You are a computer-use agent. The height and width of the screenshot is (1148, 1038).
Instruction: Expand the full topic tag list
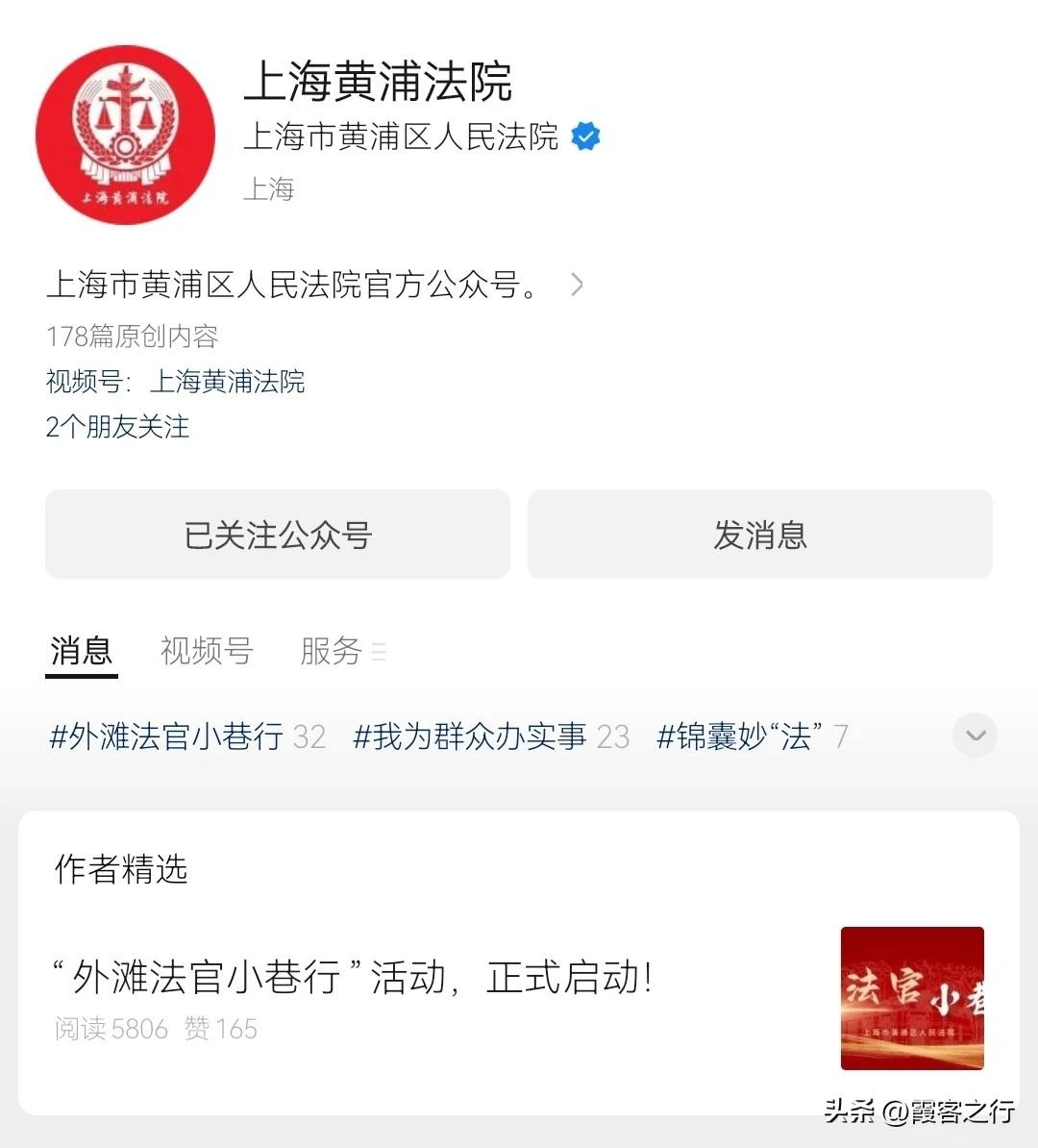(x=975, y=736)
